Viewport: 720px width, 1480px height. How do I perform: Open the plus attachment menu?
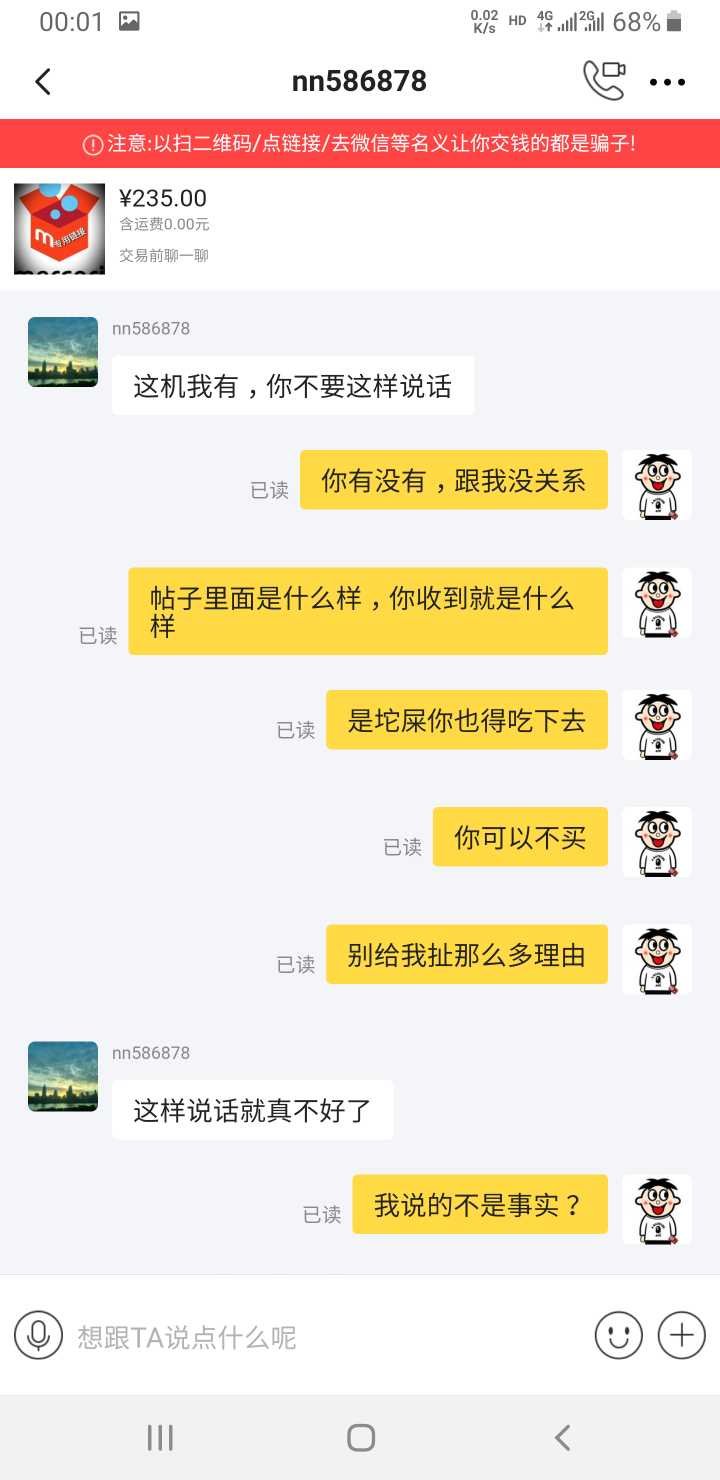[x=681, y=1335]
